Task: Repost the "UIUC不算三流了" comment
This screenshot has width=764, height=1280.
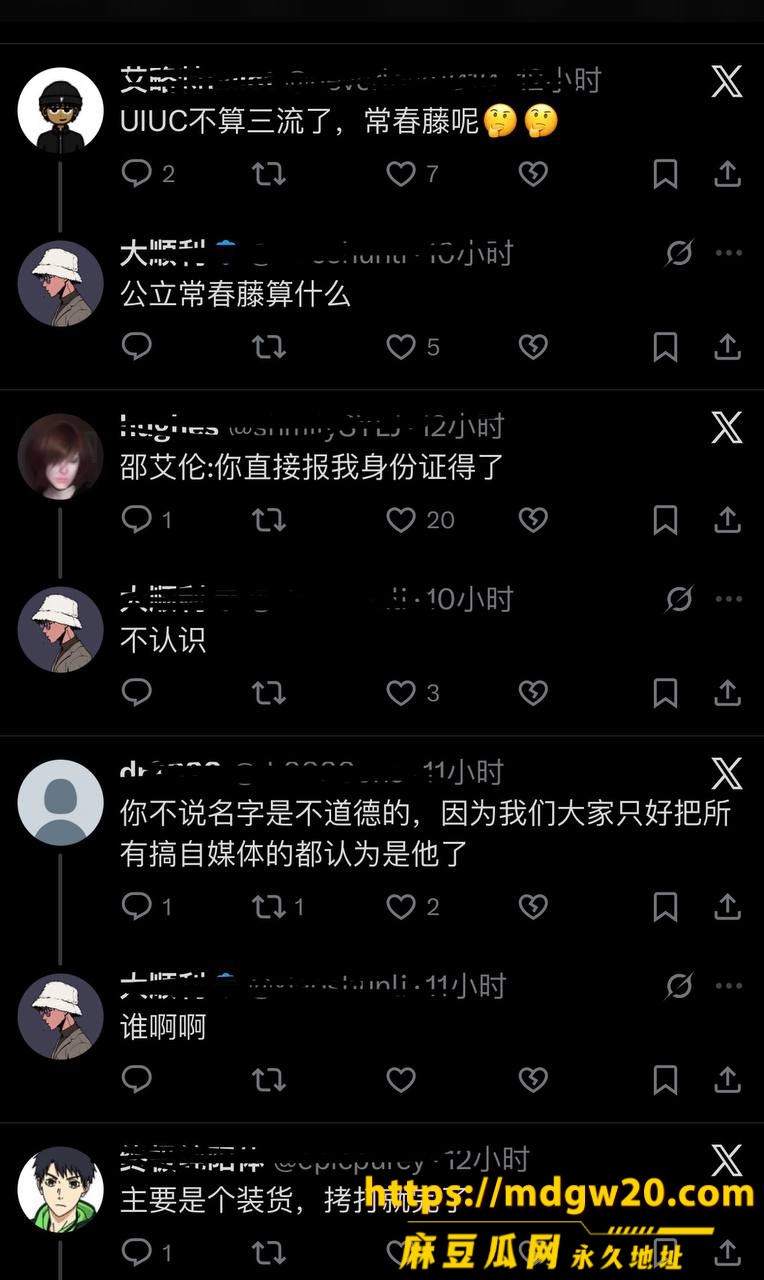Action: tap(268, 174)
